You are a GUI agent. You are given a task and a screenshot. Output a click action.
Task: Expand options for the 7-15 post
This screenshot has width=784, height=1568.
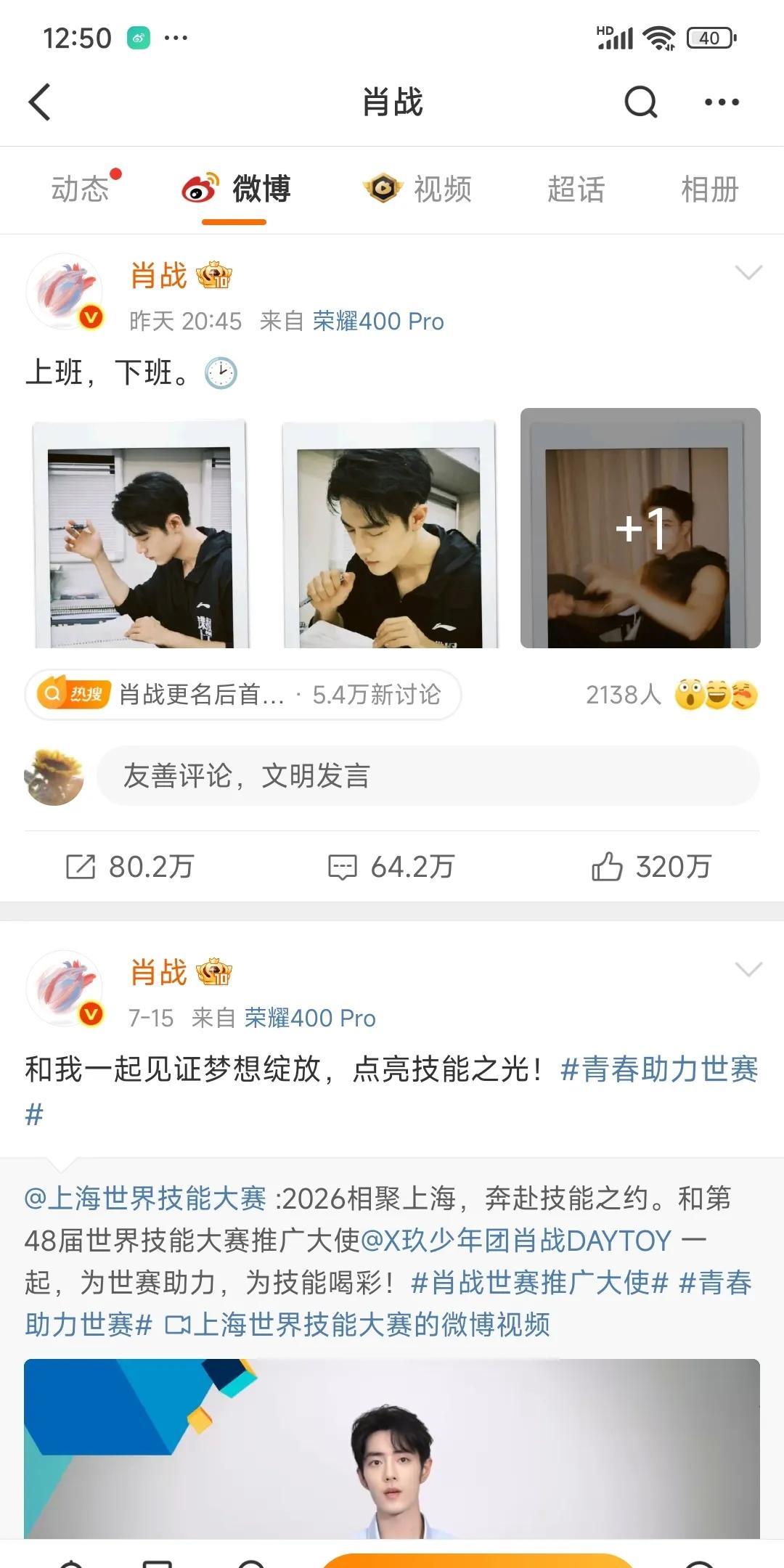pos(748,970)
